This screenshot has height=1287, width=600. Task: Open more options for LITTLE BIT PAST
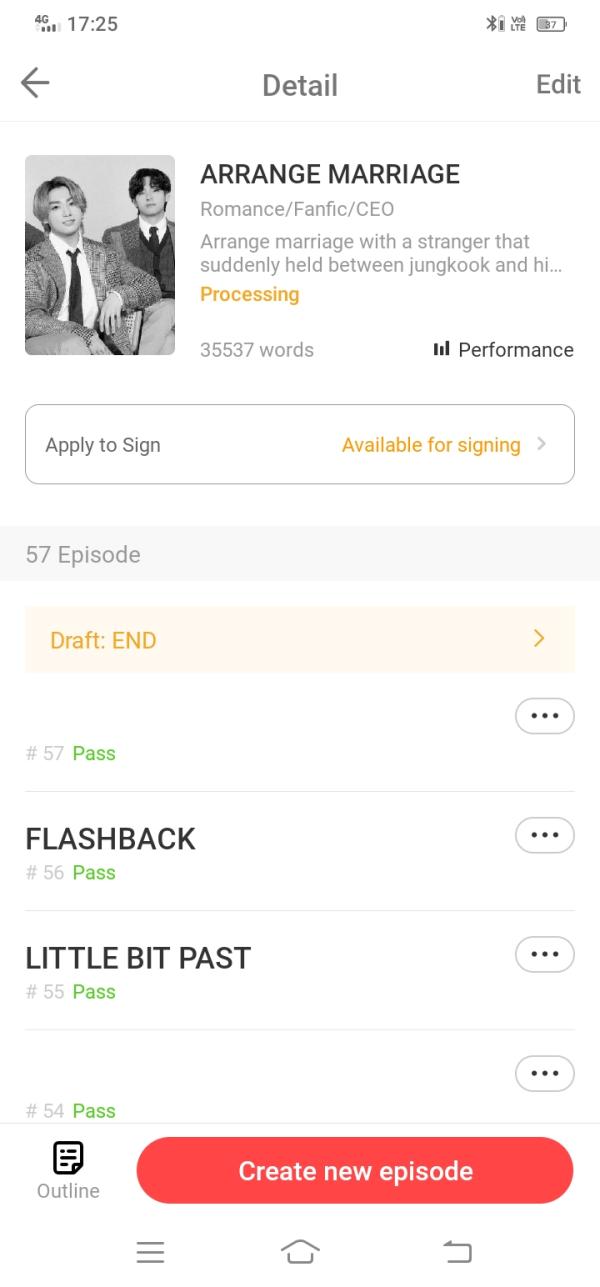click(x=544, y=954)
